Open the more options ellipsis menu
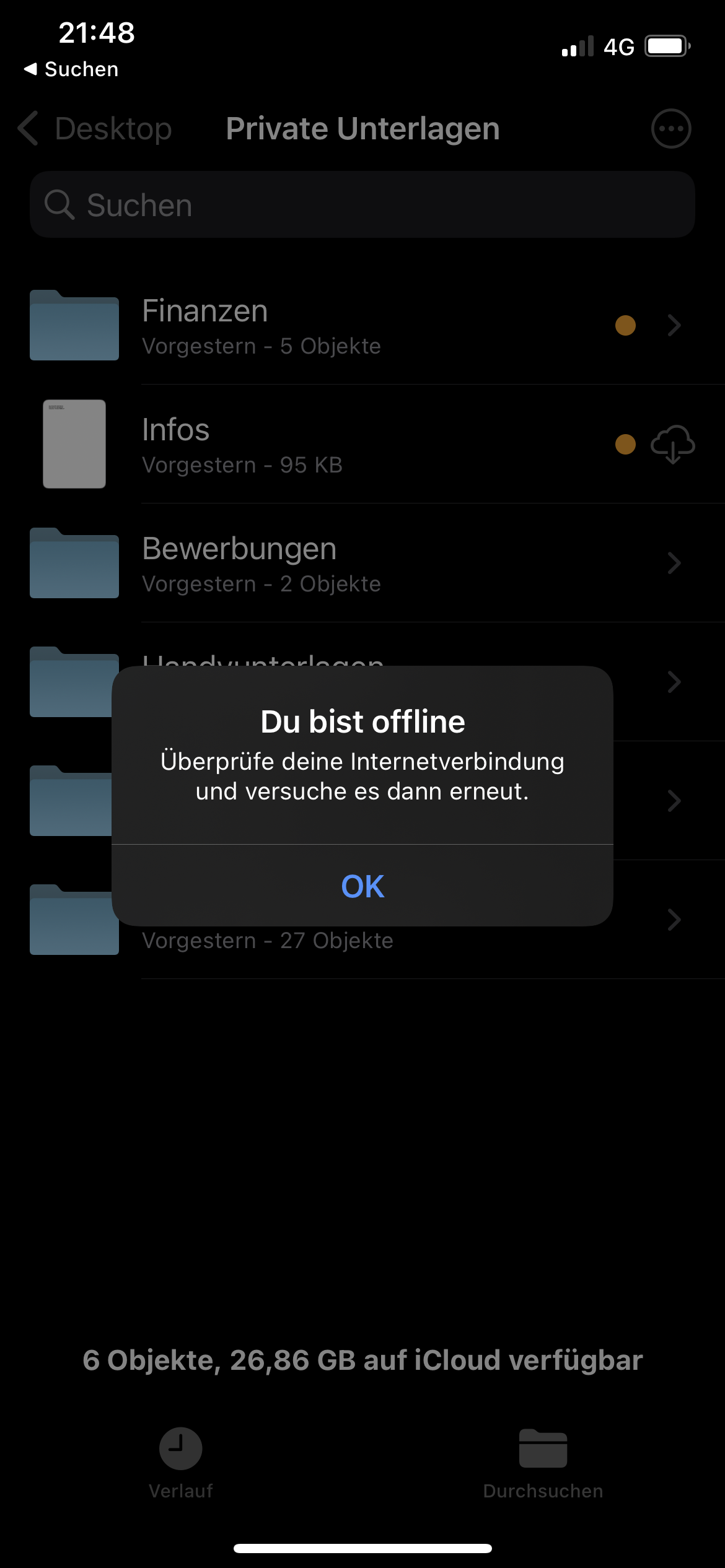 (x=670, y=129)
